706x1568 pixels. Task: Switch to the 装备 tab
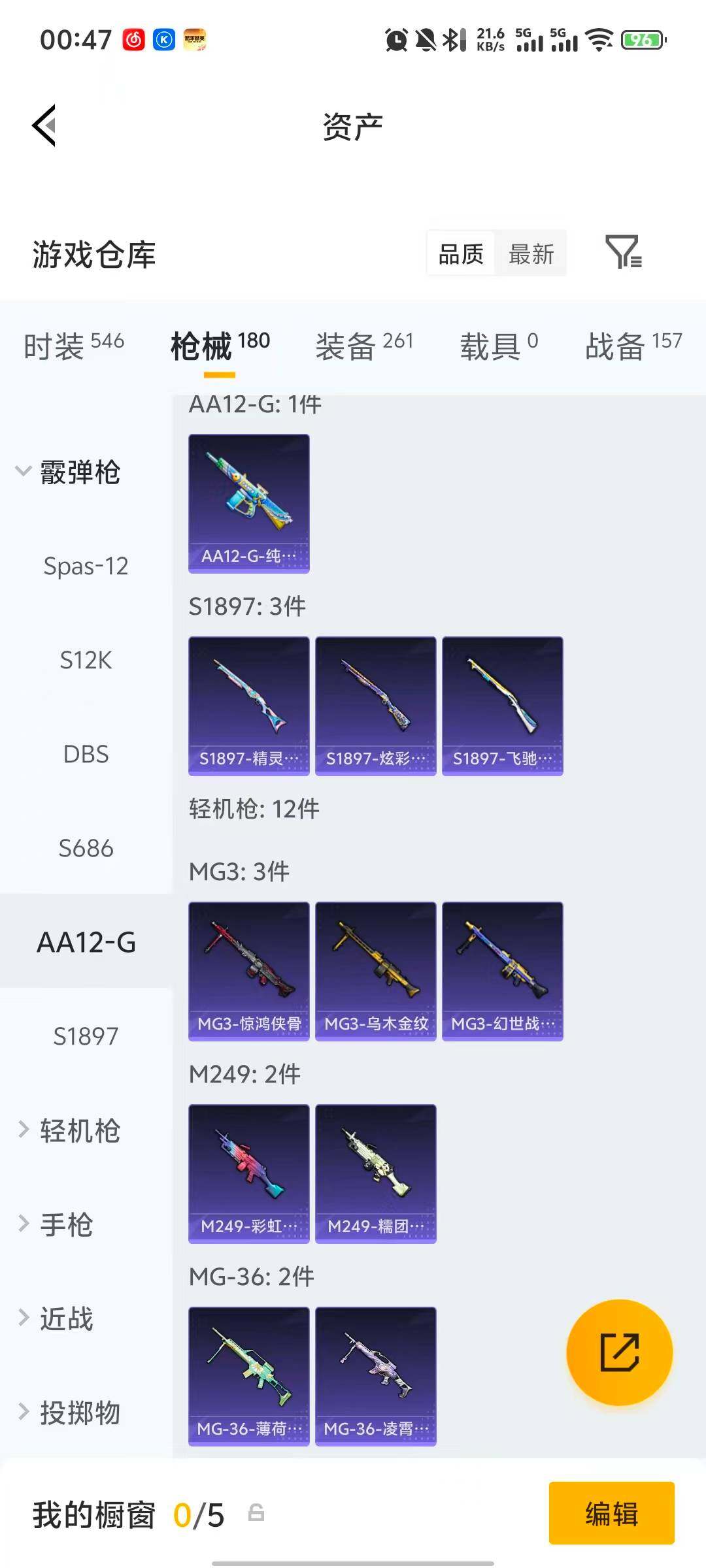(364, 346)
